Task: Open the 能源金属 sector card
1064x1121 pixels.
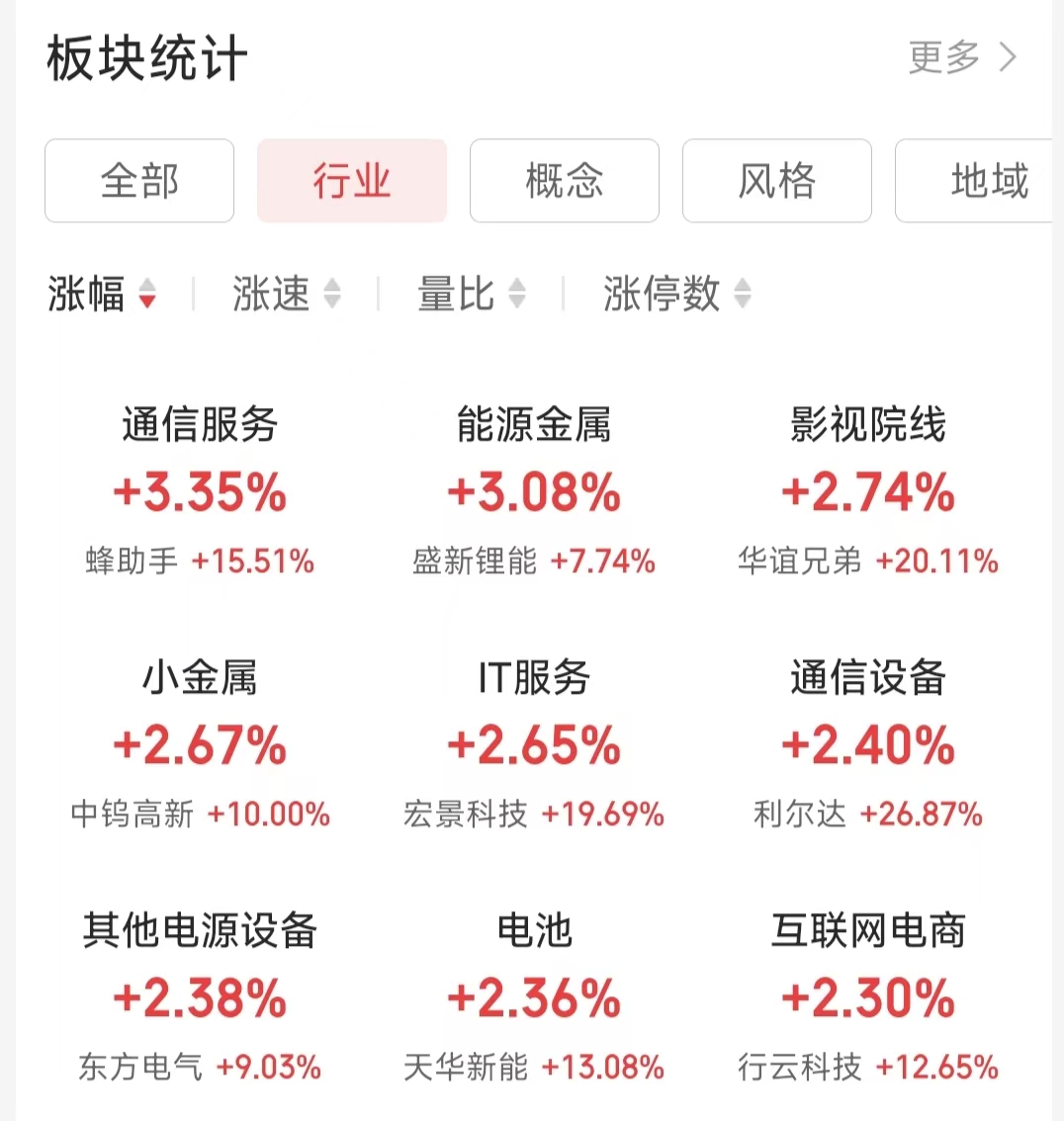Action: (534, 491)
